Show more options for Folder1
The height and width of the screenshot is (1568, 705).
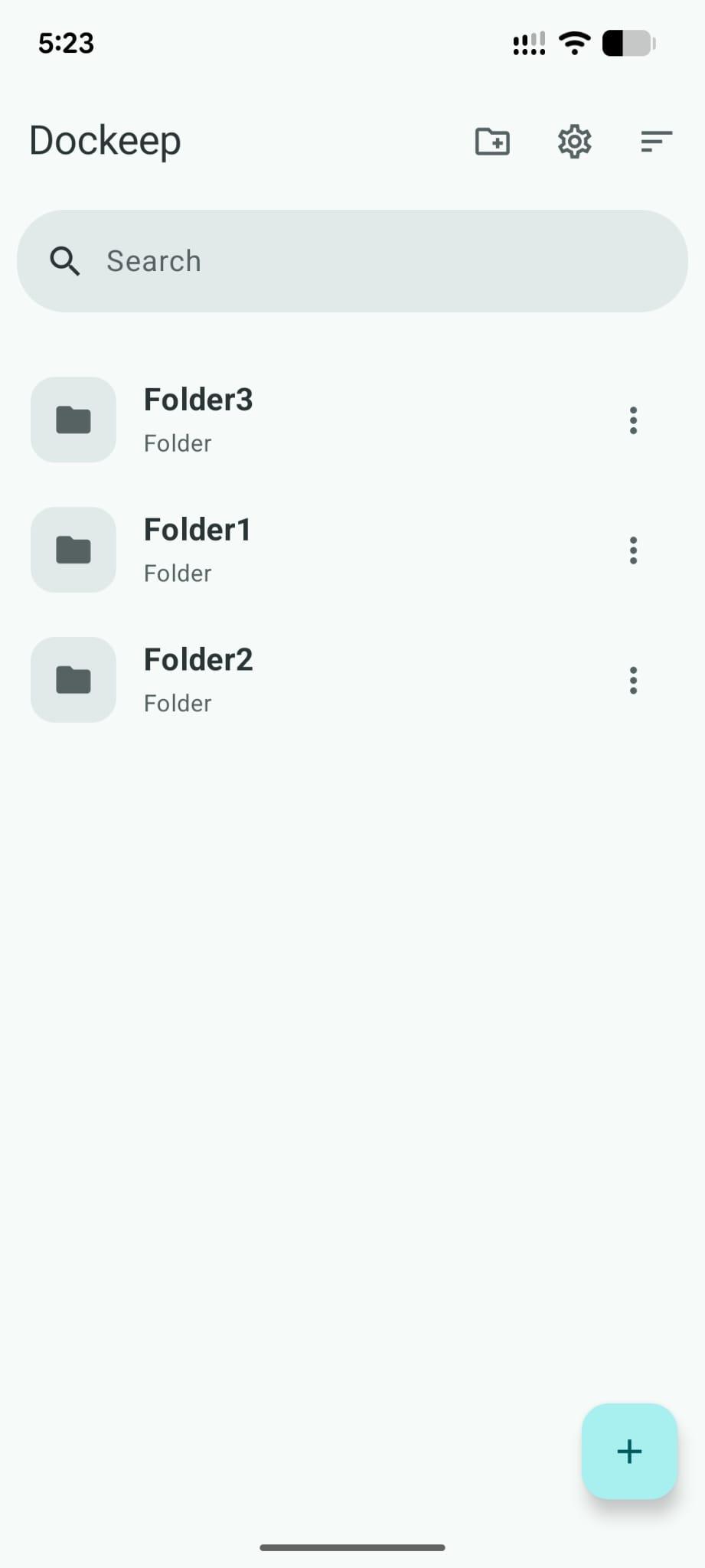(x=633, y=550)
